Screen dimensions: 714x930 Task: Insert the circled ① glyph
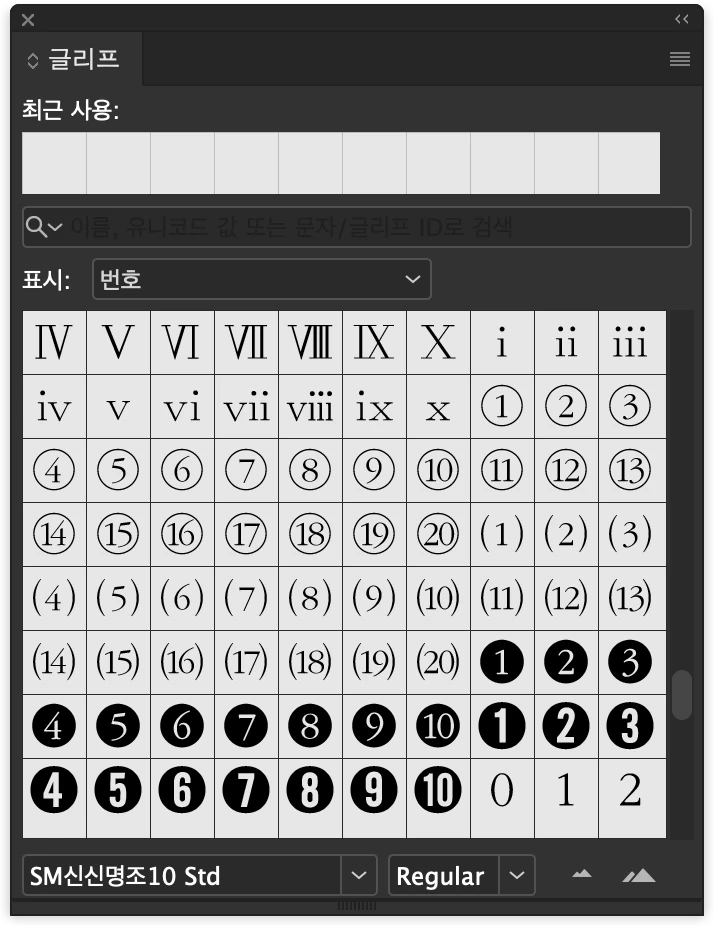pyautogui.click(x=502, y=407)
